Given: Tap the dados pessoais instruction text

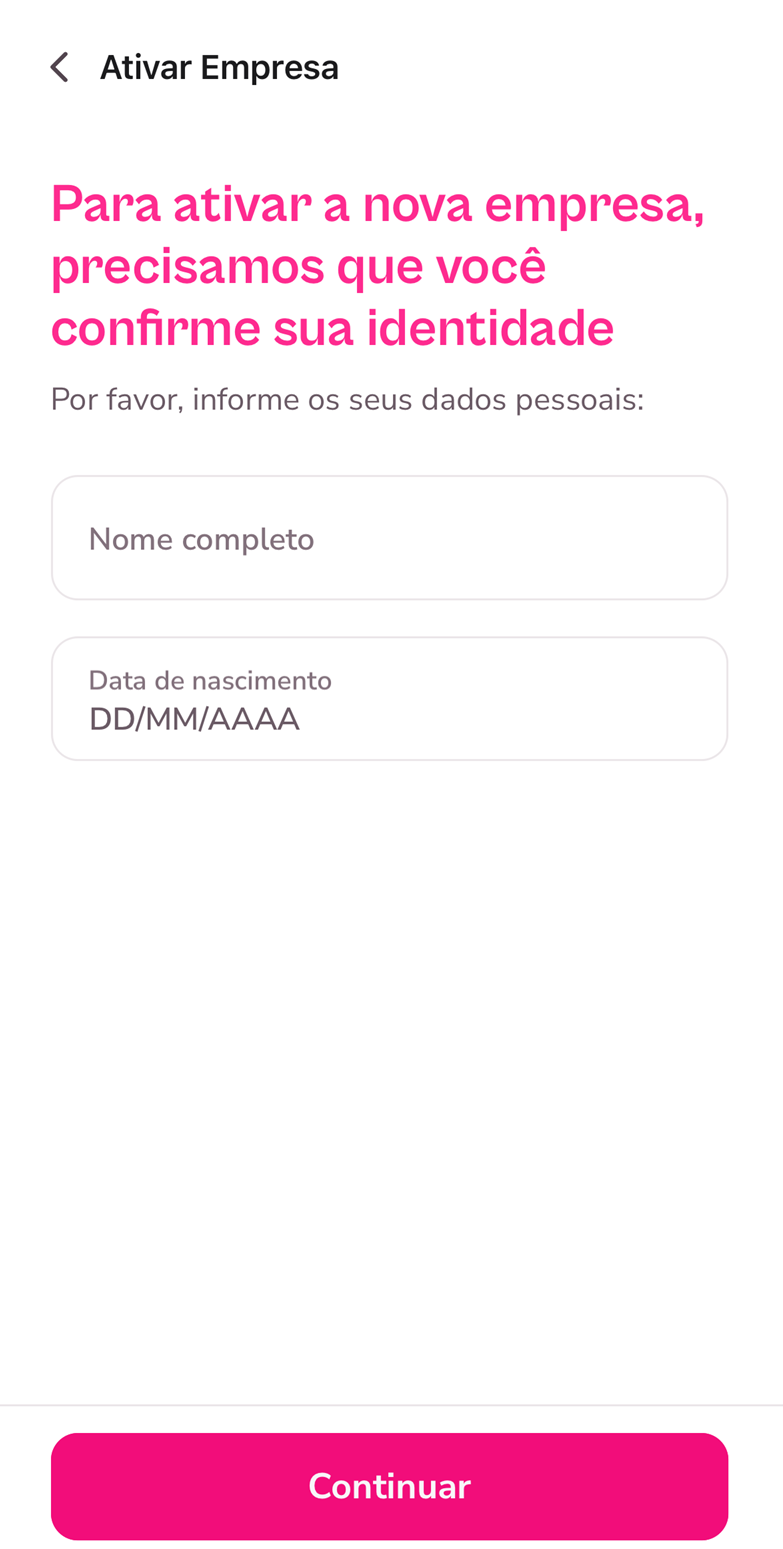Looking at the screenshot, I should pos(348,398).
